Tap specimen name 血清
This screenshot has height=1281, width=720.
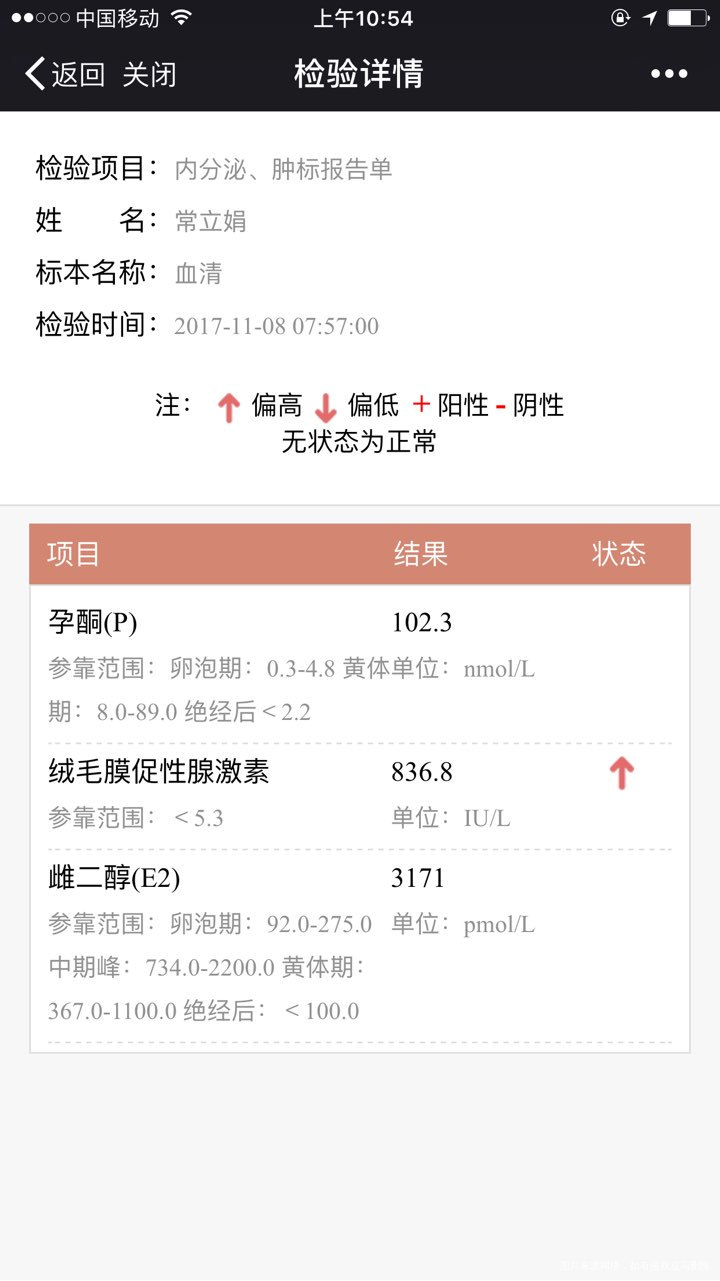[x=196, y=273]
